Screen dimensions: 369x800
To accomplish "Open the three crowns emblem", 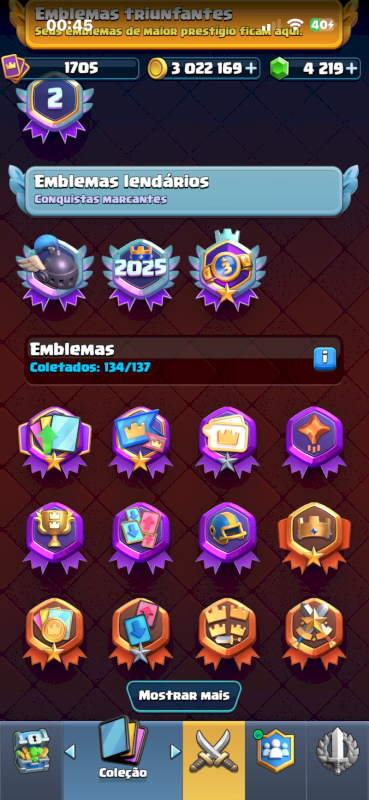I will pyautogui.click(x=228, y=633).
